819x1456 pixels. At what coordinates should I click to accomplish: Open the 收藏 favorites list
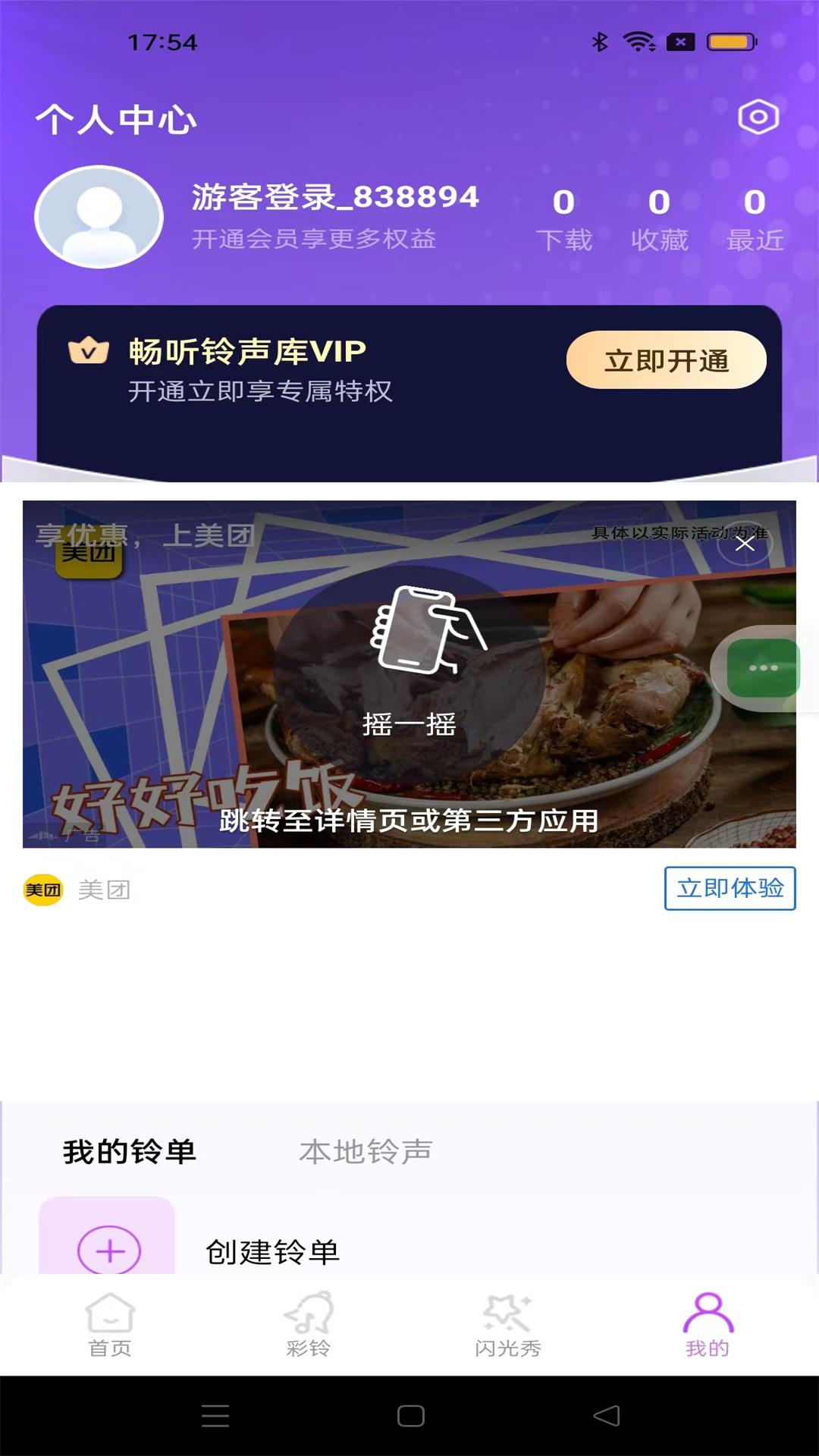659,219
